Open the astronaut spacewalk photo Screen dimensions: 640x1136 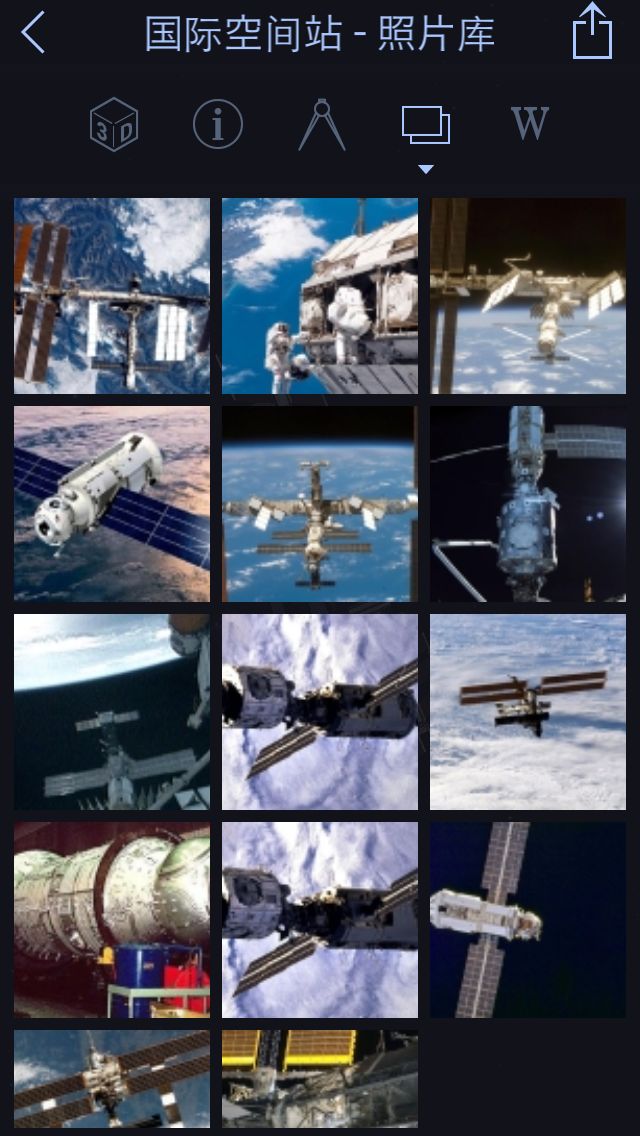pos(320,296)
